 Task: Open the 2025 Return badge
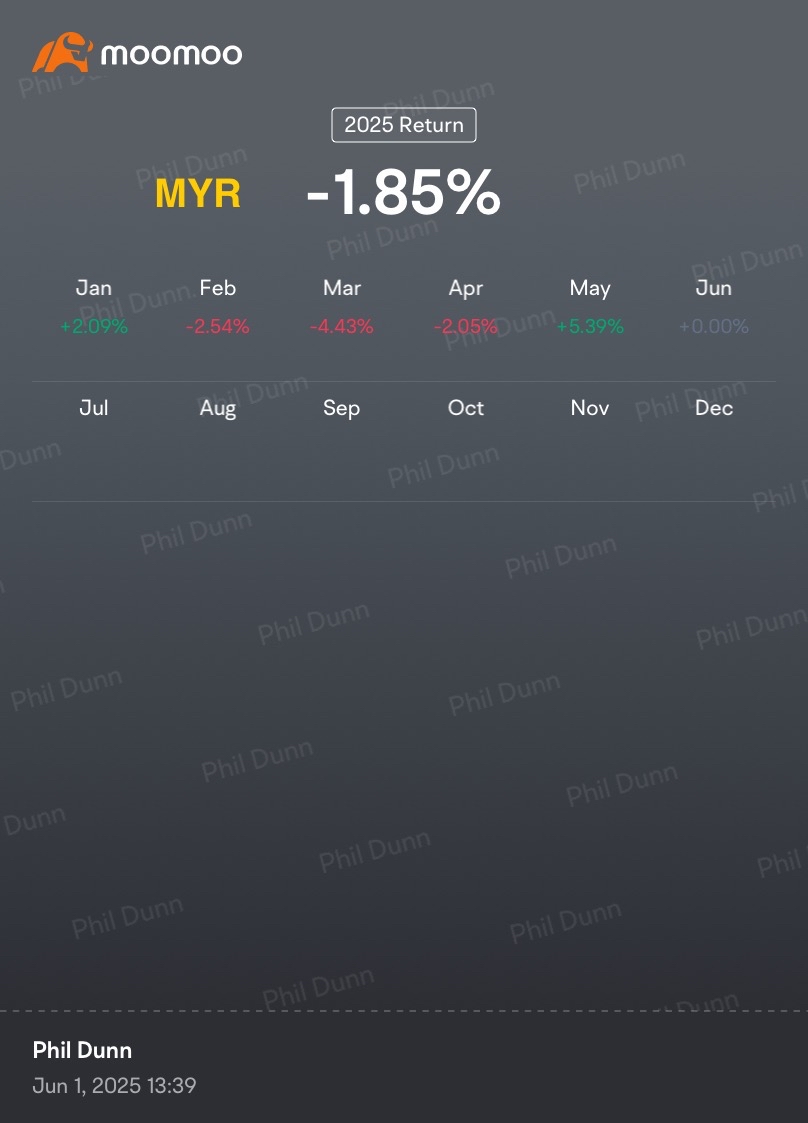403,124
